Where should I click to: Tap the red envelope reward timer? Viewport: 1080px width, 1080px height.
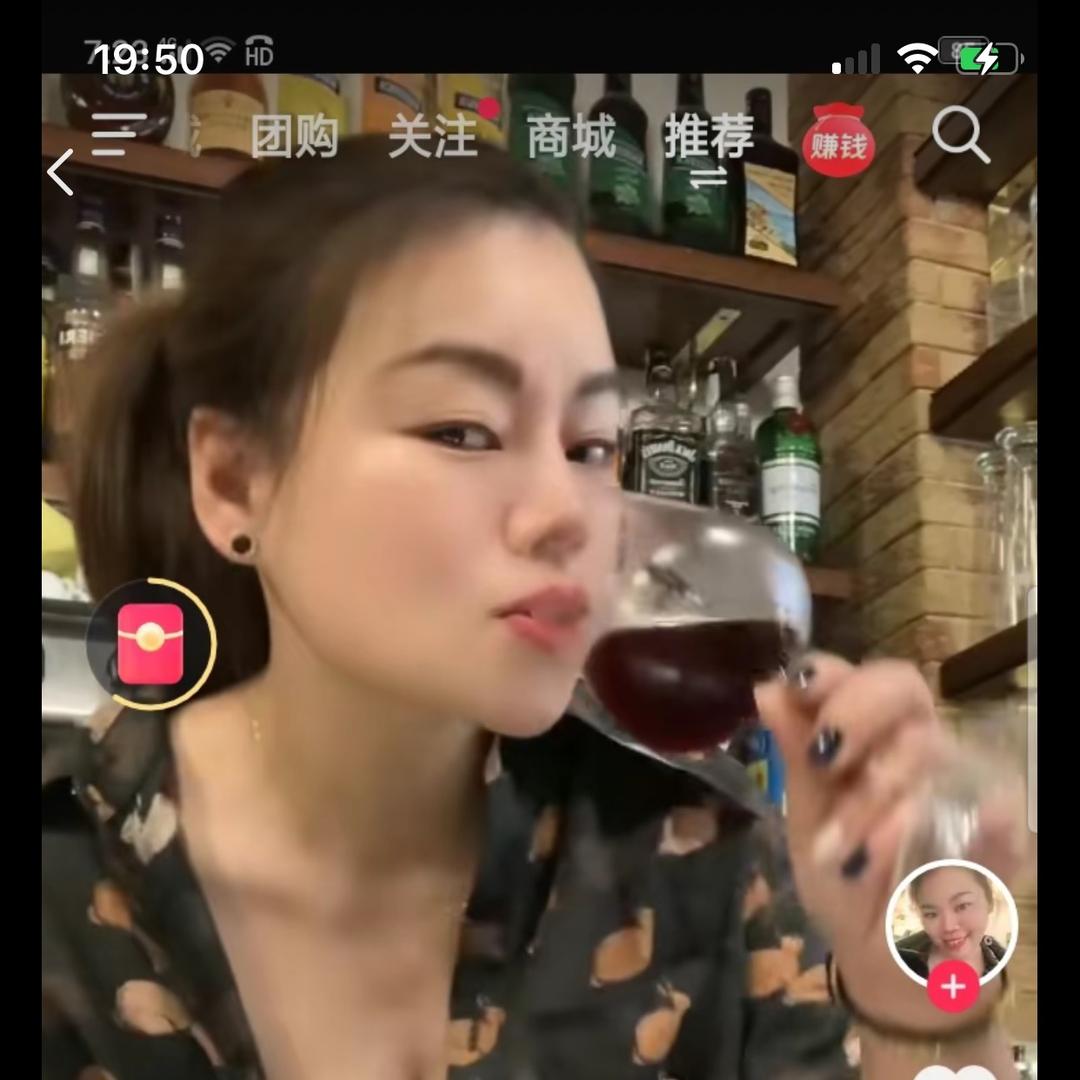tap(151, 644)
